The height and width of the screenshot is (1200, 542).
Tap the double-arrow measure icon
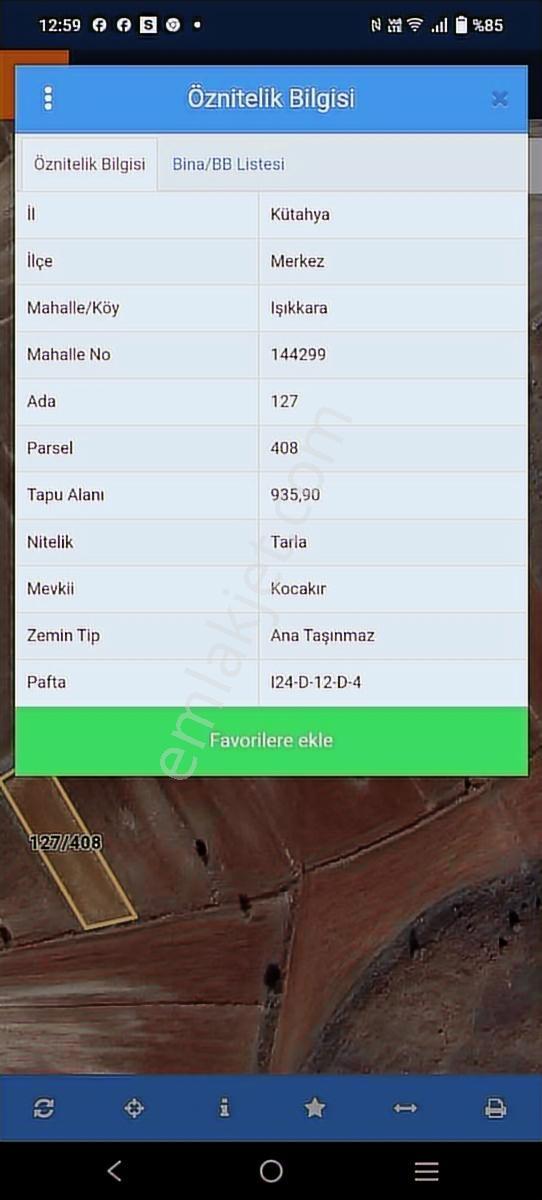[405, 1108]
